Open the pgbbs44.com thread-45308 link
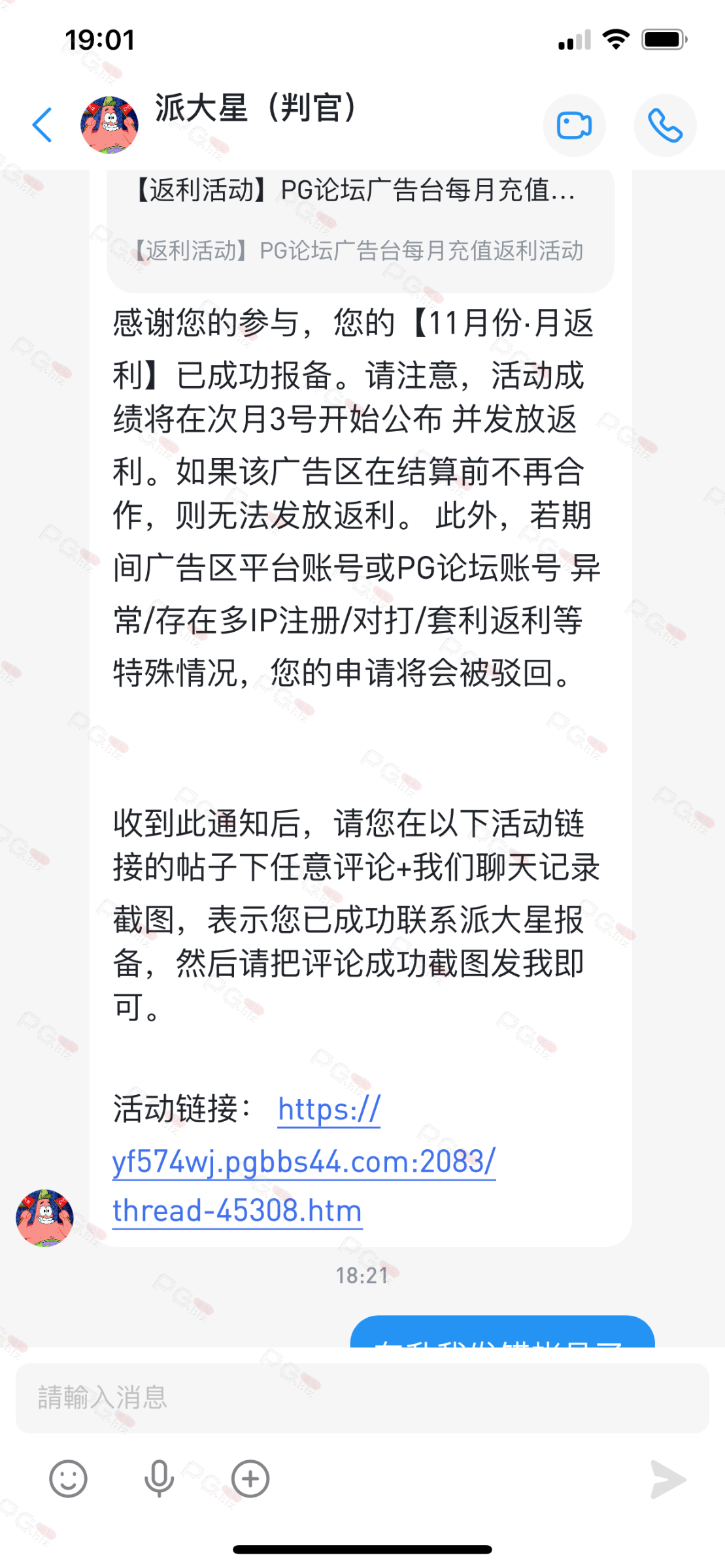Viewport: 725px width, 1568px height. click(x=304, y=1163)
